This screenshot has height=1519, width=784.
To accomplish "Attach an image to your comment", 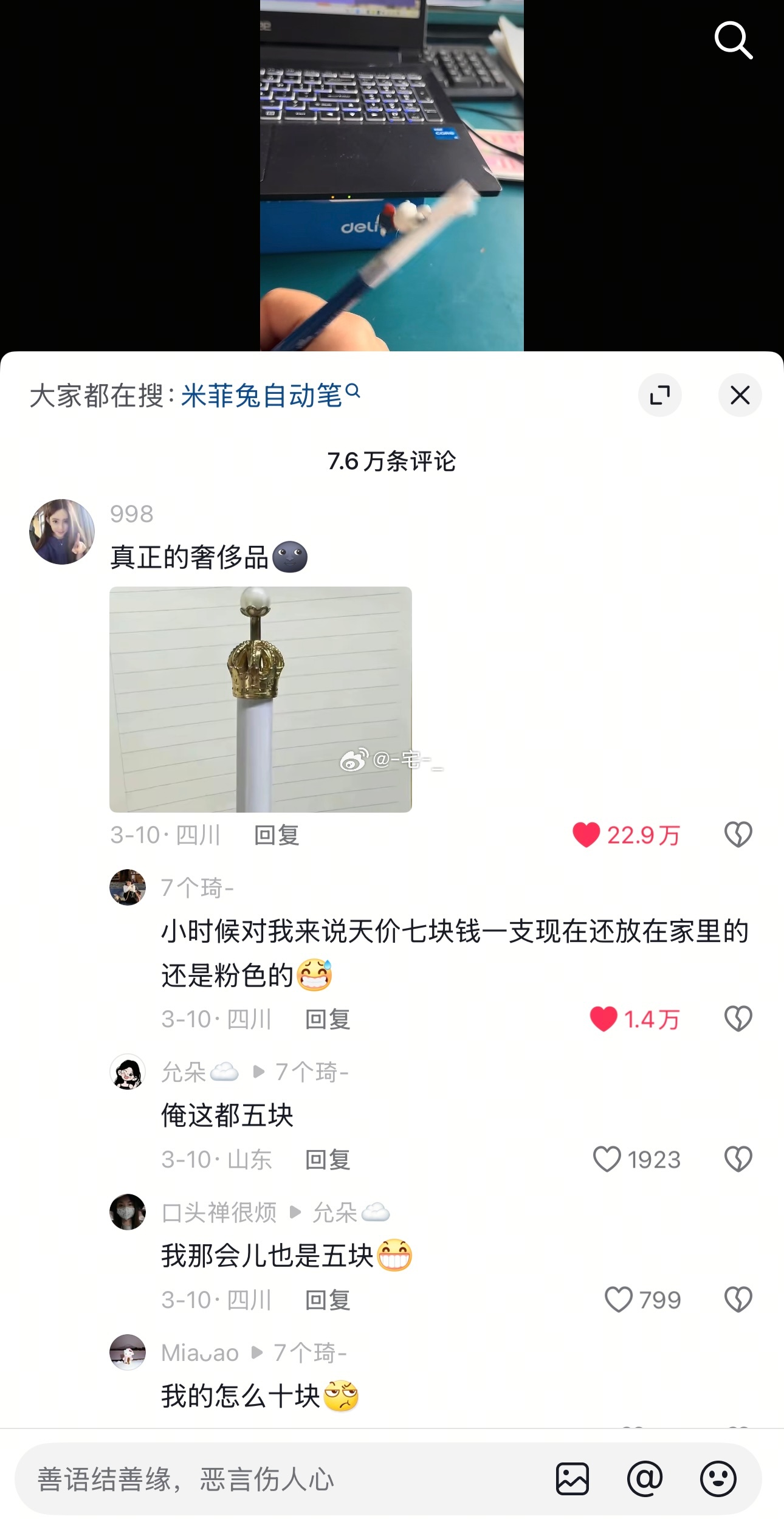I will pyautogui.click(x=572, y=1479).
